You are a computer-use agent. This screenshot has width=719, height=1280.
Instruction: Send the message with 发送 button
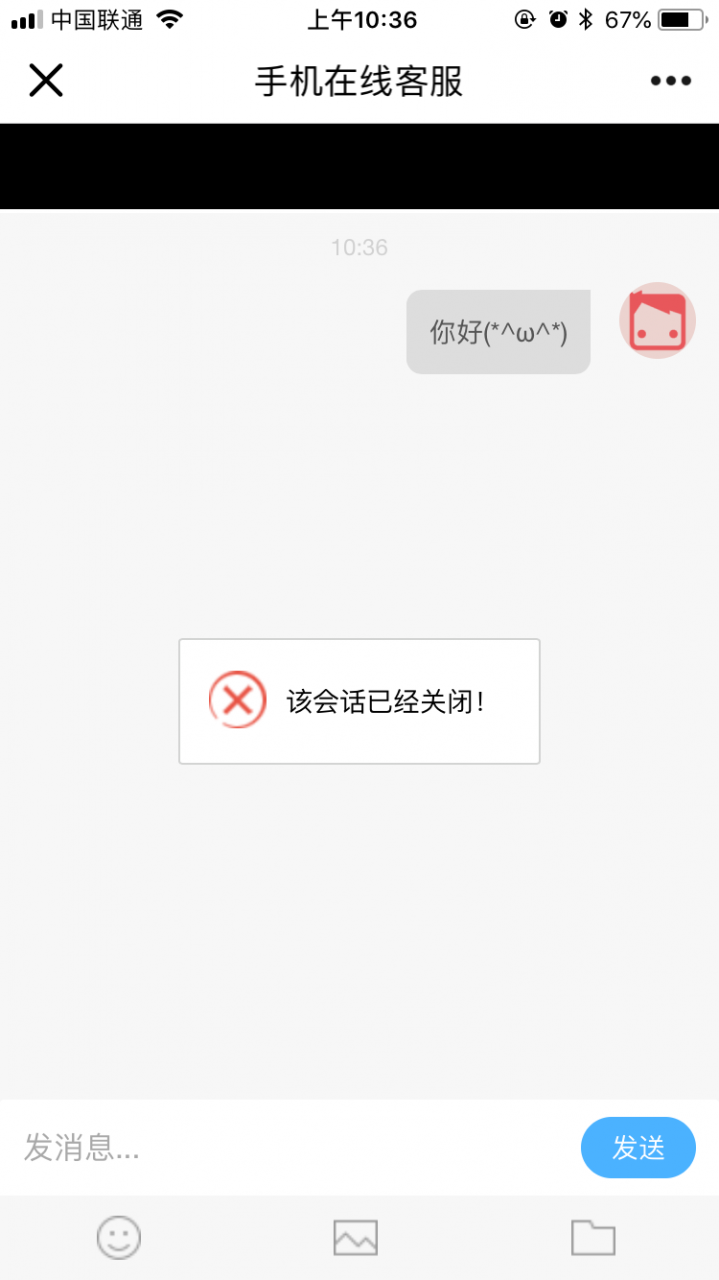point(638,1147)
